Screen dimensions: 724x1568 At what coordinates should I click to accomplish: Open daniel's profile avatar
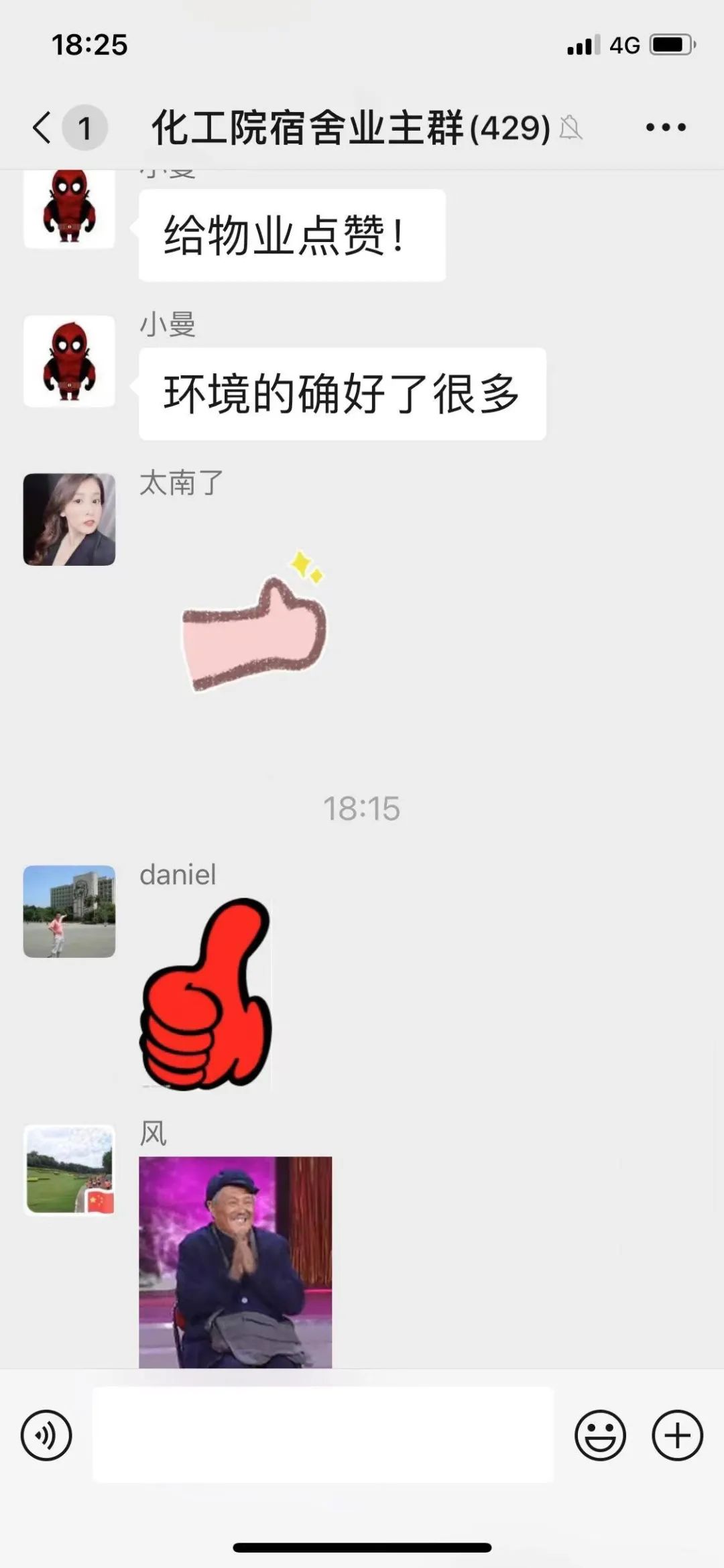[69, 911]
